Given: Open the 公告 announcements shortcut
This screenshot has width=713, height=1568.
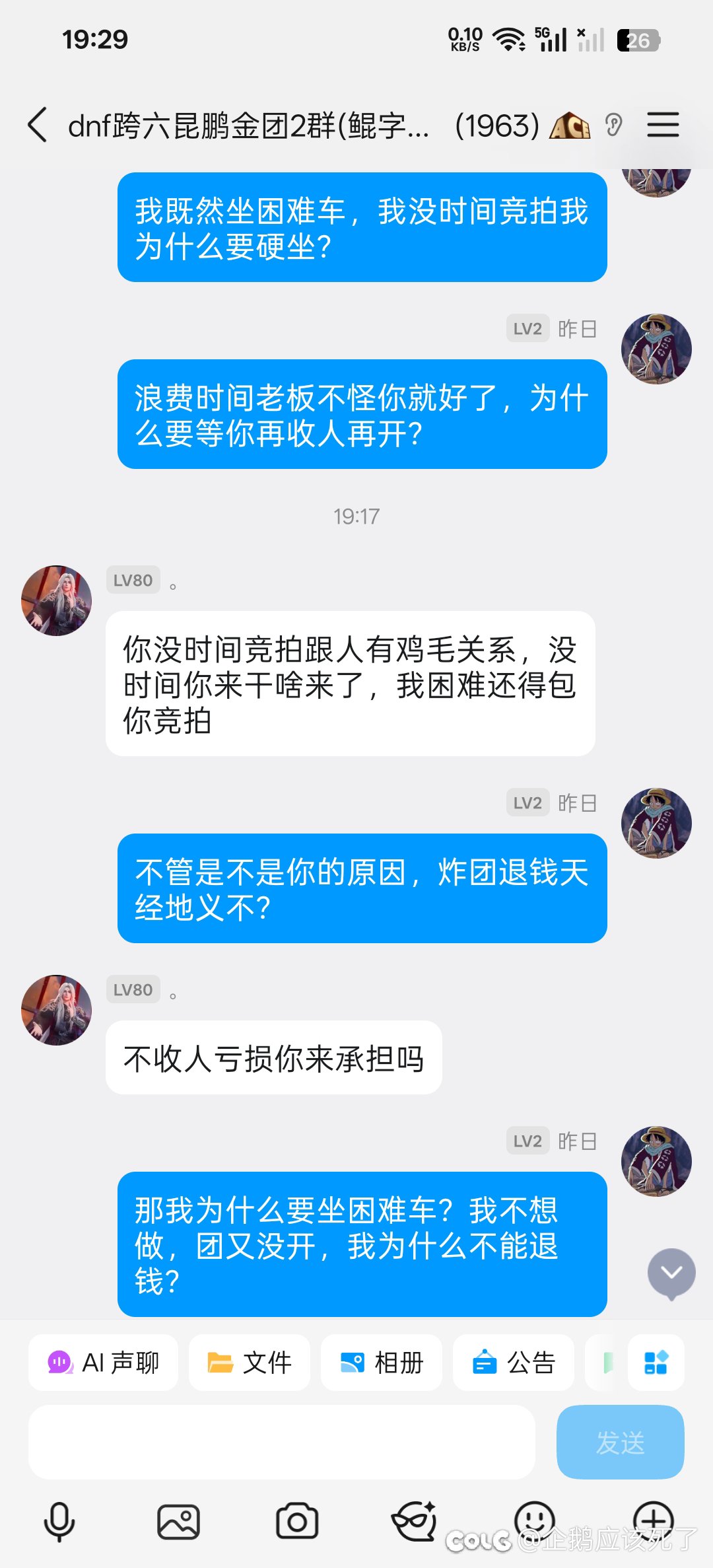Looking at the screenshot, I should [514, 1363].
